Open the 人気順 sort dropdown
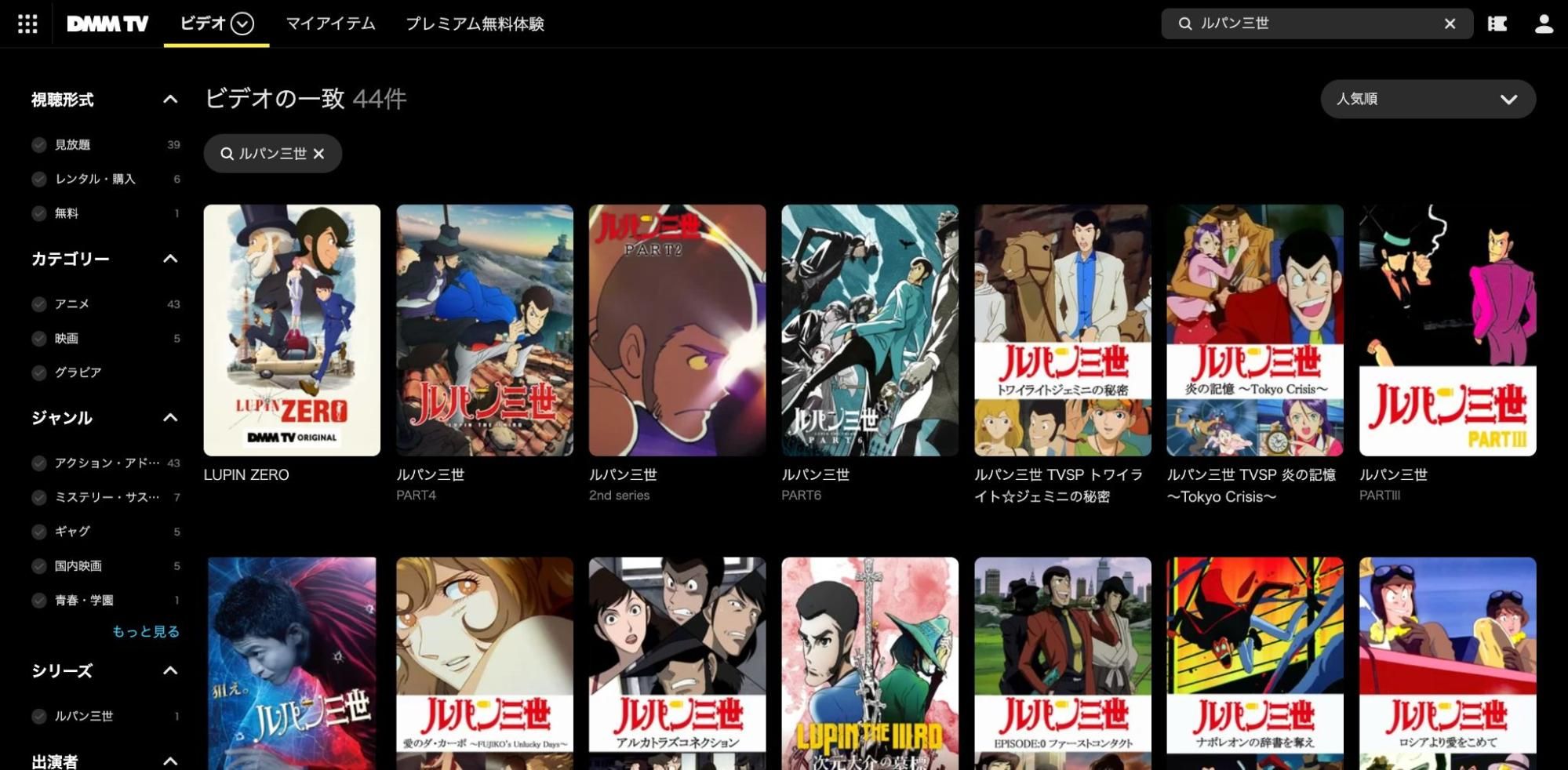 pyautogui.click(x=1428, y=99)
